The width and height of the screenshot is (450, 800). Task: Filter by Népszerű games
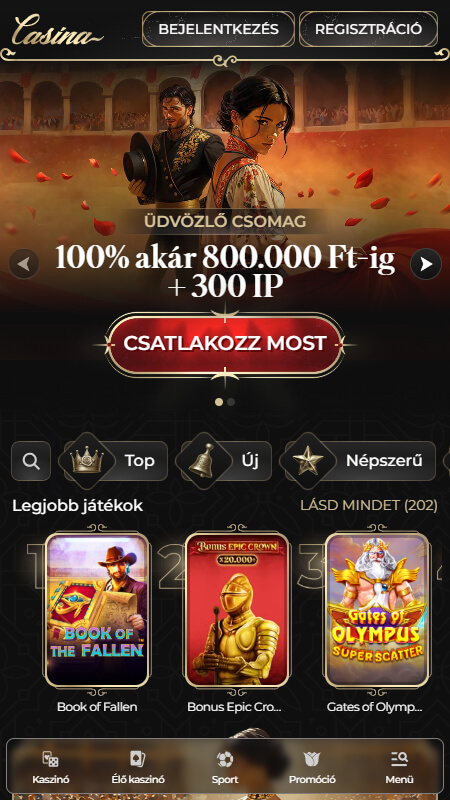358,461
